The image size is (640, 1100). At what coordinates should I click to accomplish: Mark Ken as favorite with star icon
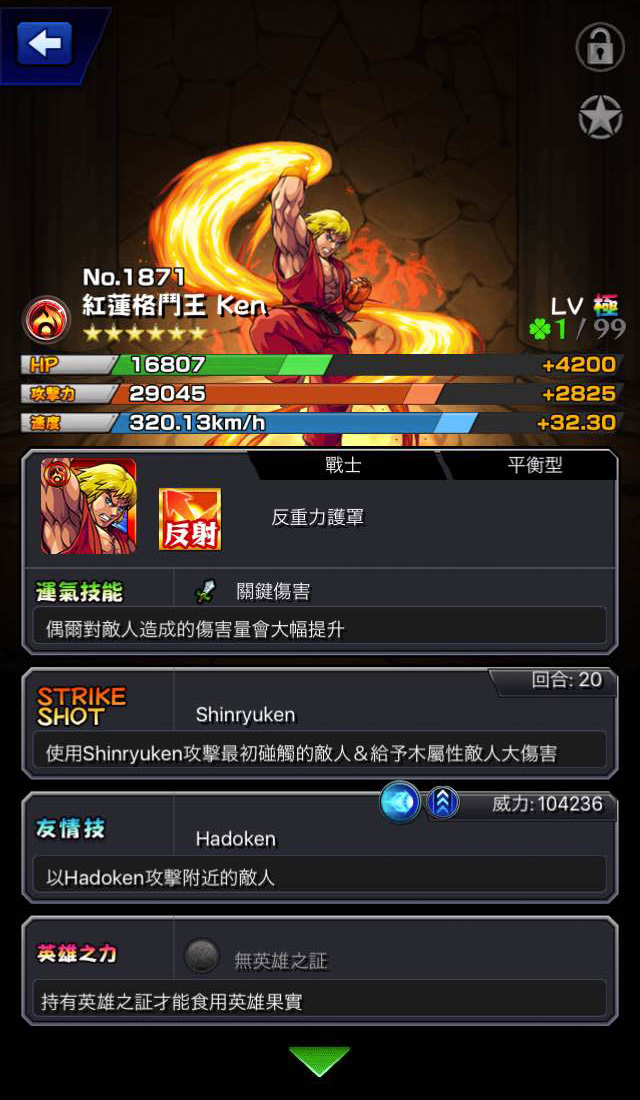pyautogui.click(x=601, y=117)
